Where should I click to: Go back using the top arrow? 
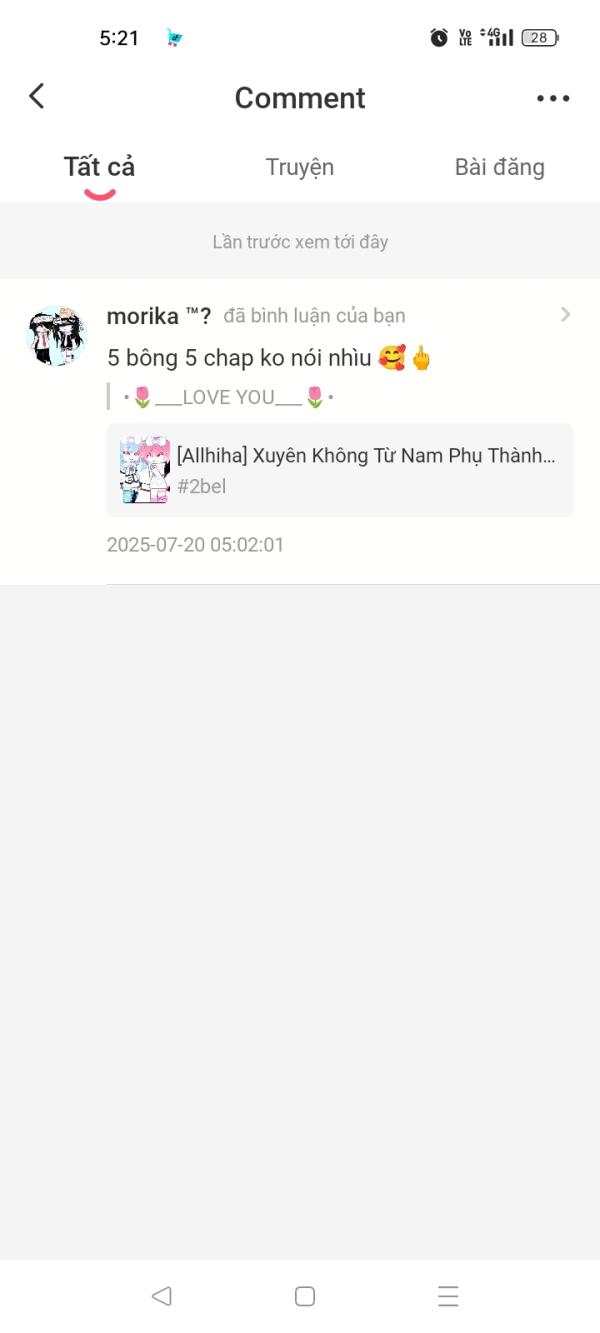(x=37, y=97)
